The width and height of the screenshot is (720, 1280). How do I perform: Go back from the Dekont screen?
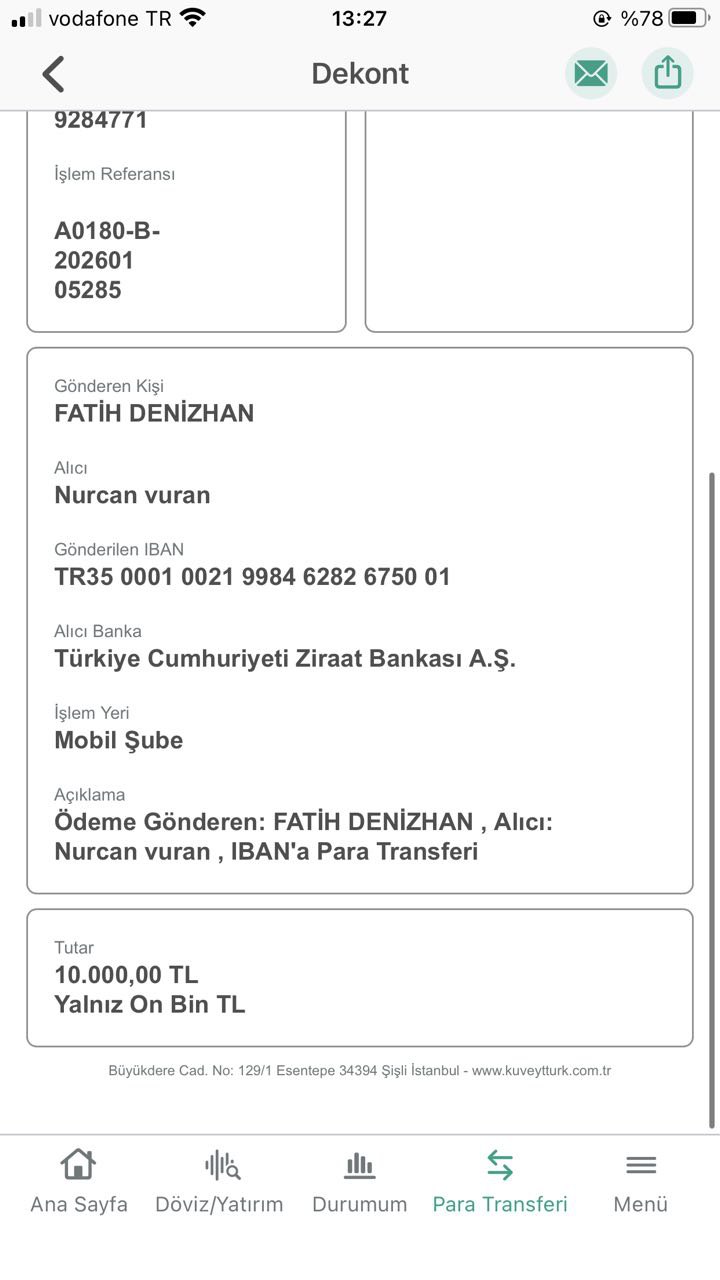point(53,74)
